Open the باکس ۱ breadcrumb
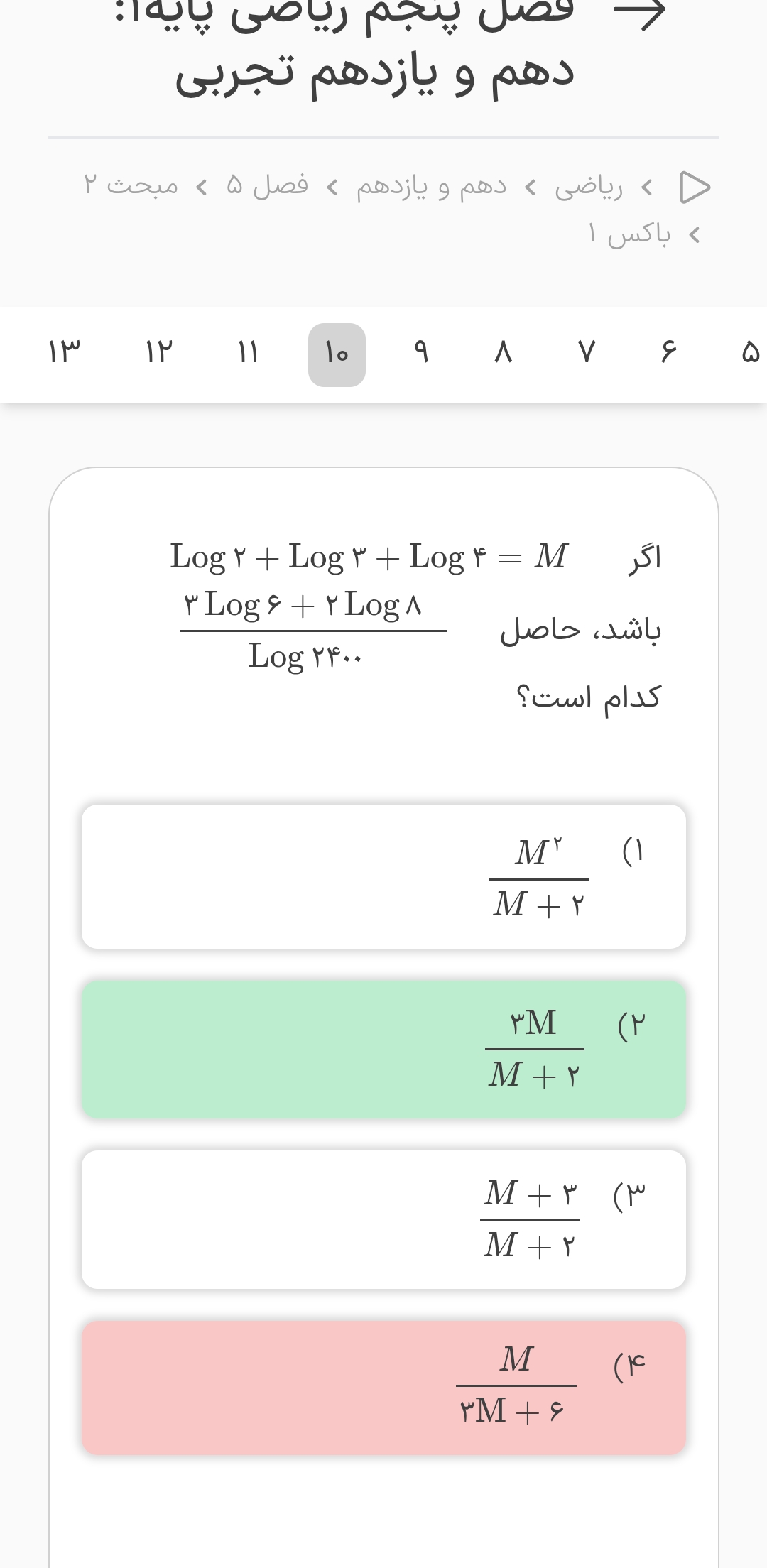 pos(629,234)
